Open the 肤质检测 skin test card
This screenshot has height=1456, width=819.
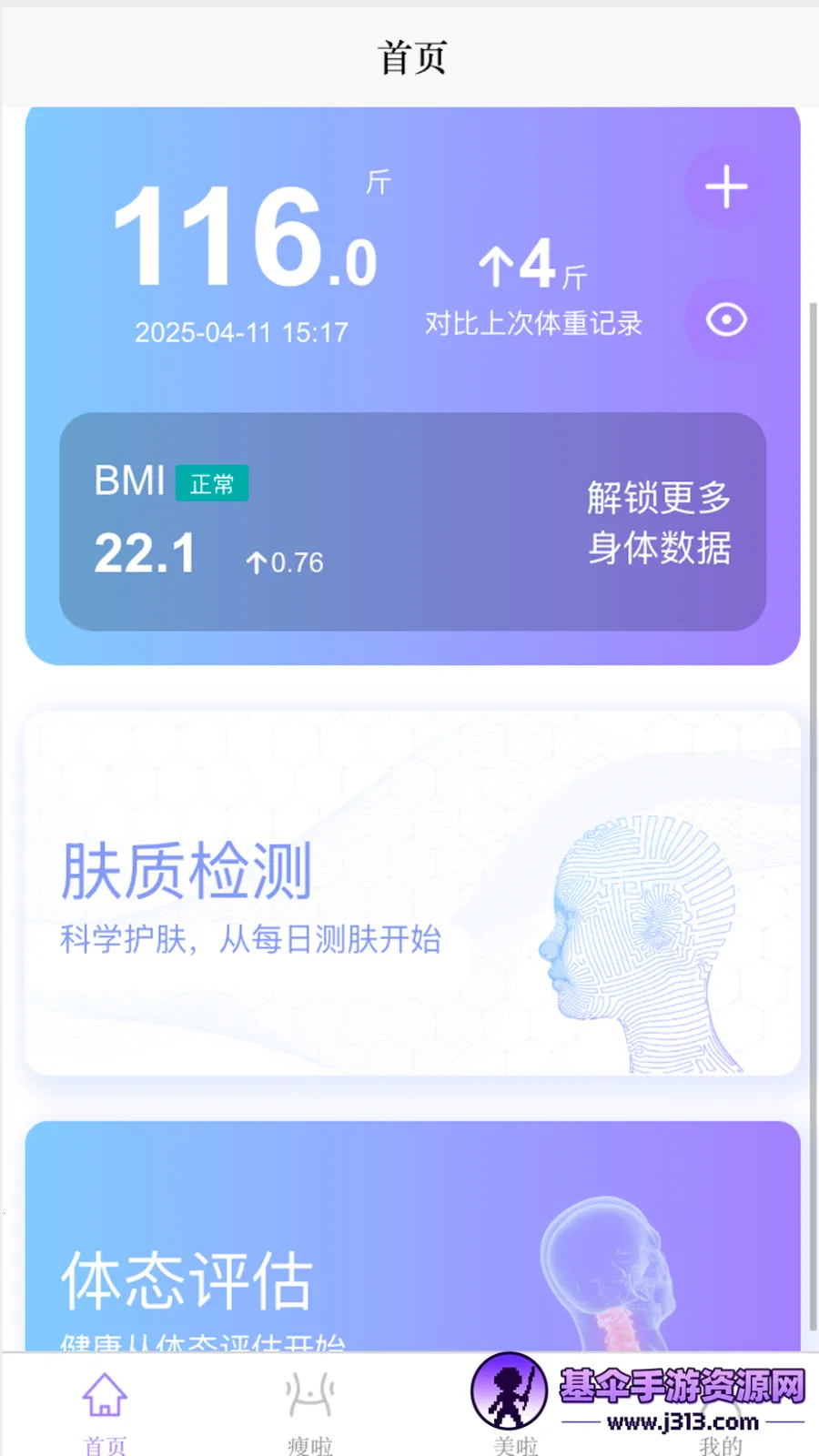coord(412,893)
